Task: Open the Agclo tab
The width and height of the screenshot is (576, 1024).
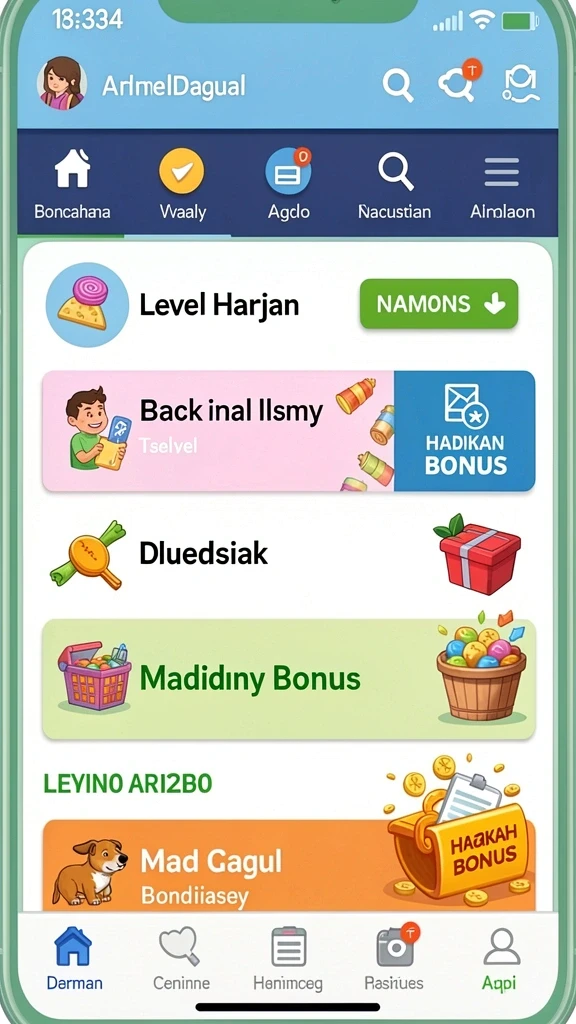Action: 289,185
